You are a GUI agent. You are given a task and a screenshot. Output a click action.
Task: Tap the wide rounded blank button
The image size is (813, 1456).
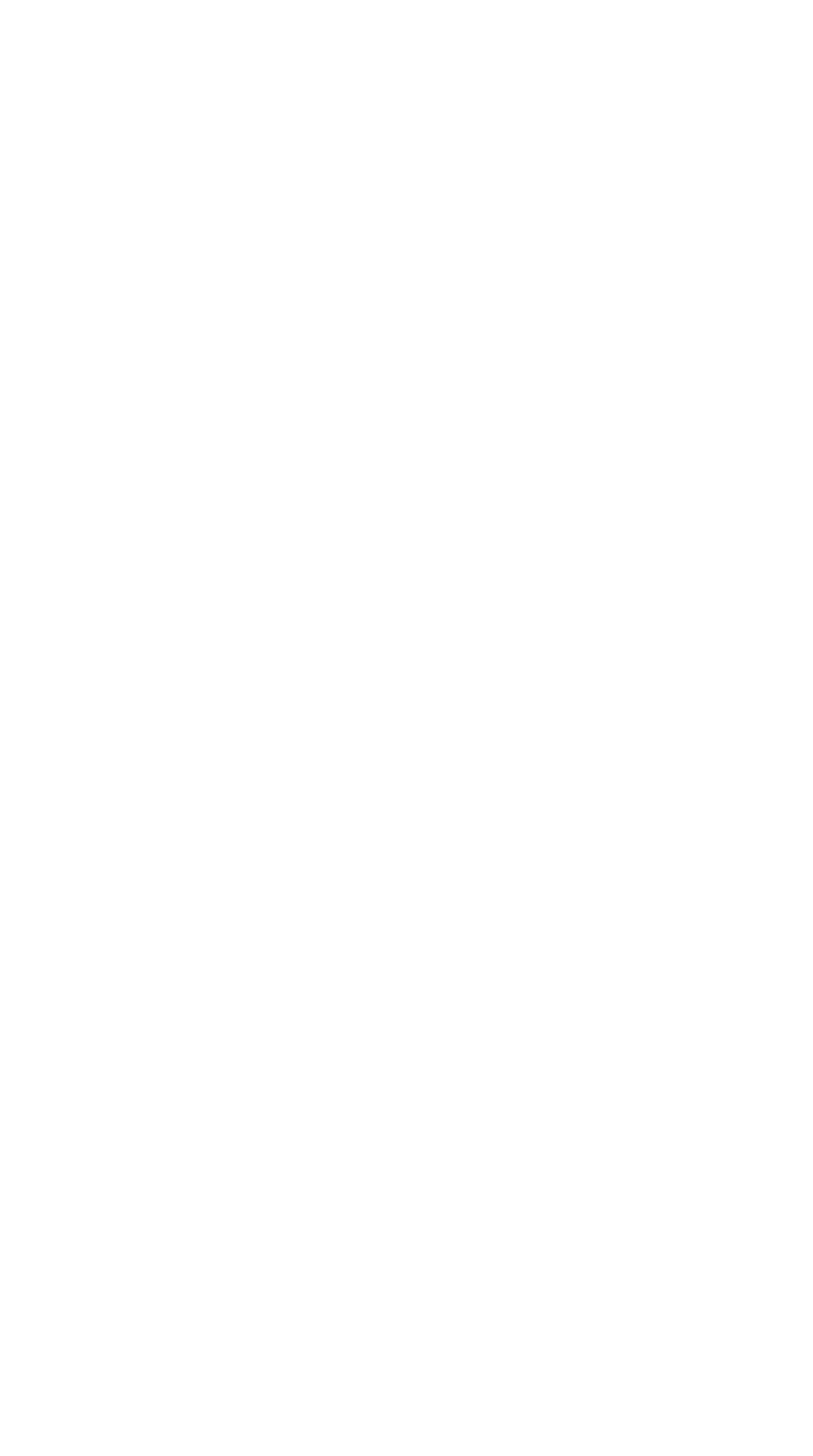[x=406, y=1168]
